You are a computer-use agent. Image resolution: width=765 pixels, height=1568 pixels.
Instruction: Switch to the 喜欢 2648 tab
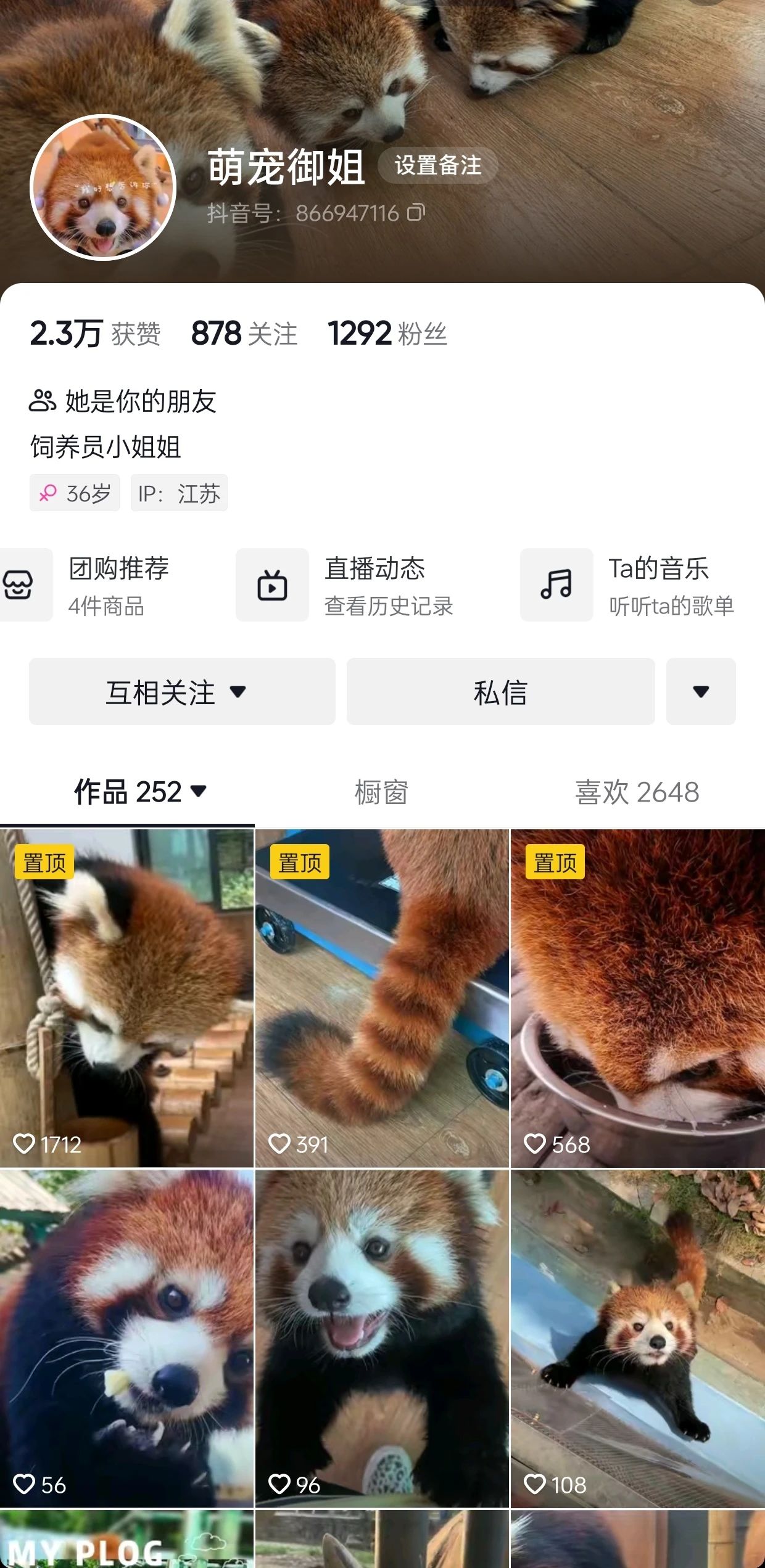tap(637, 792)
